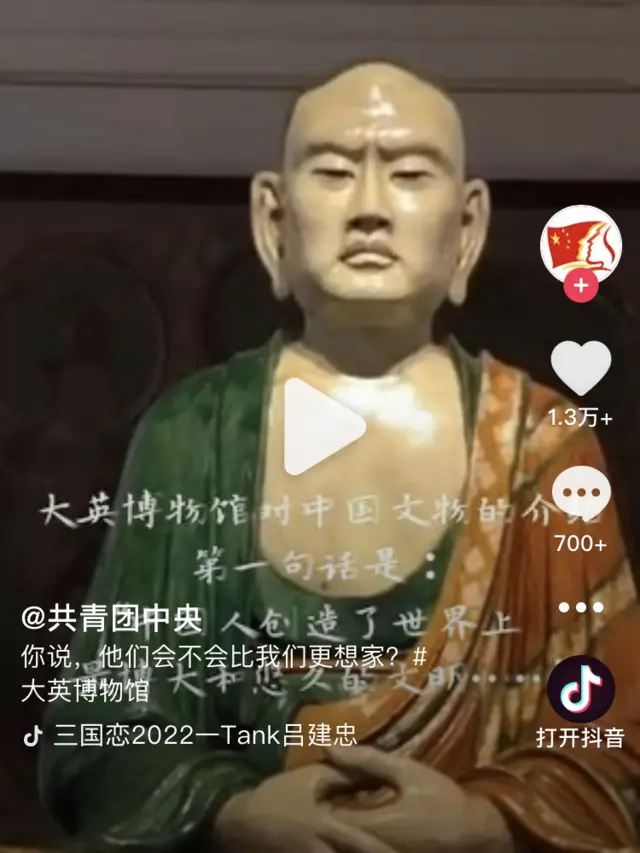Follow the account with the plus badge
This screenshot has height=853, width=640.
coord(581,286)
